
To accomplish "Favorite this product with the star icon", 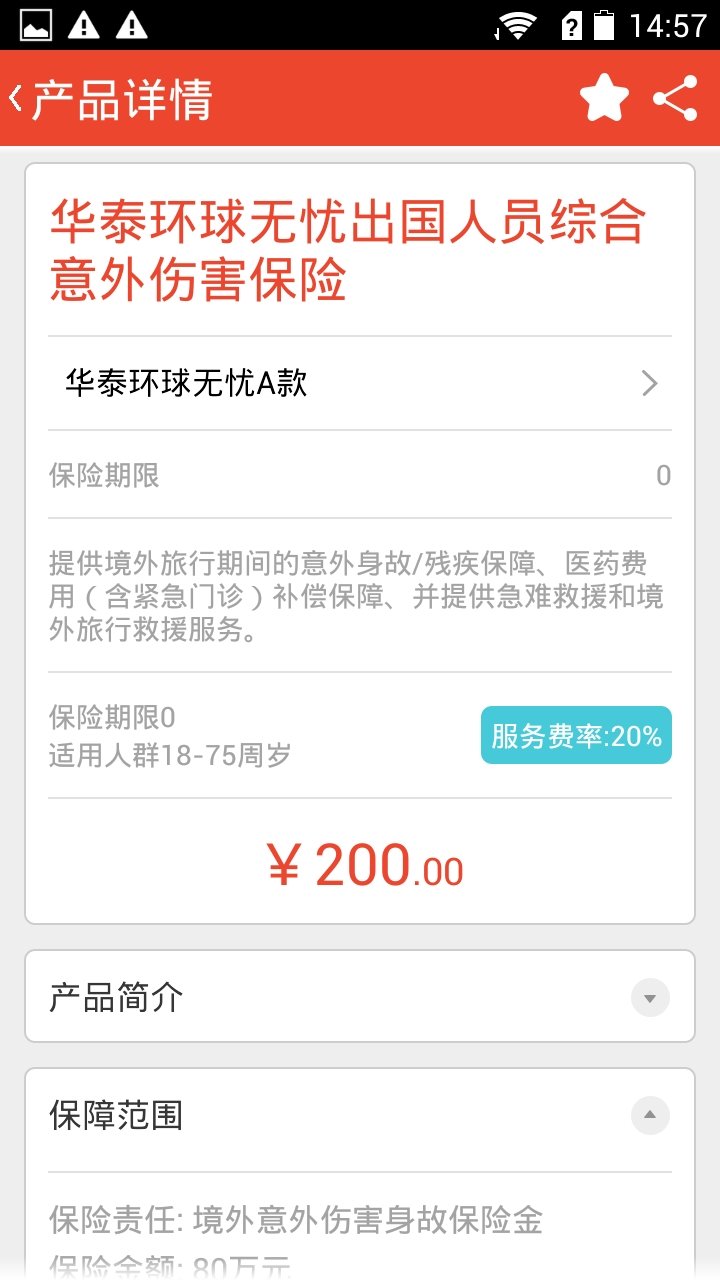I will pos(604,98).
